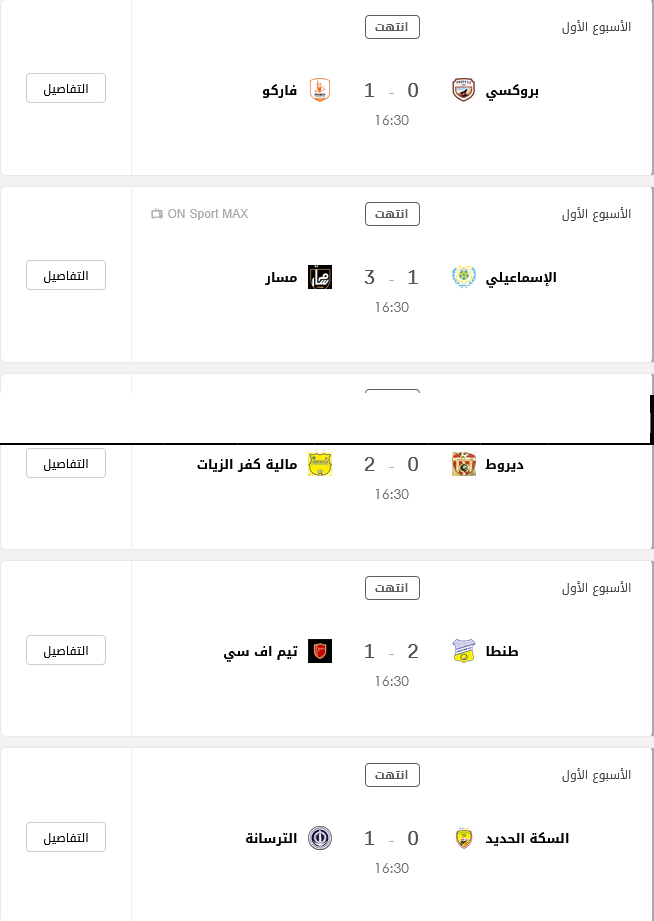Open details for El Sekka El Hadid vs Tersana
Screen dimensions: 654x921
pyautogui.click(x=66, y=836)
